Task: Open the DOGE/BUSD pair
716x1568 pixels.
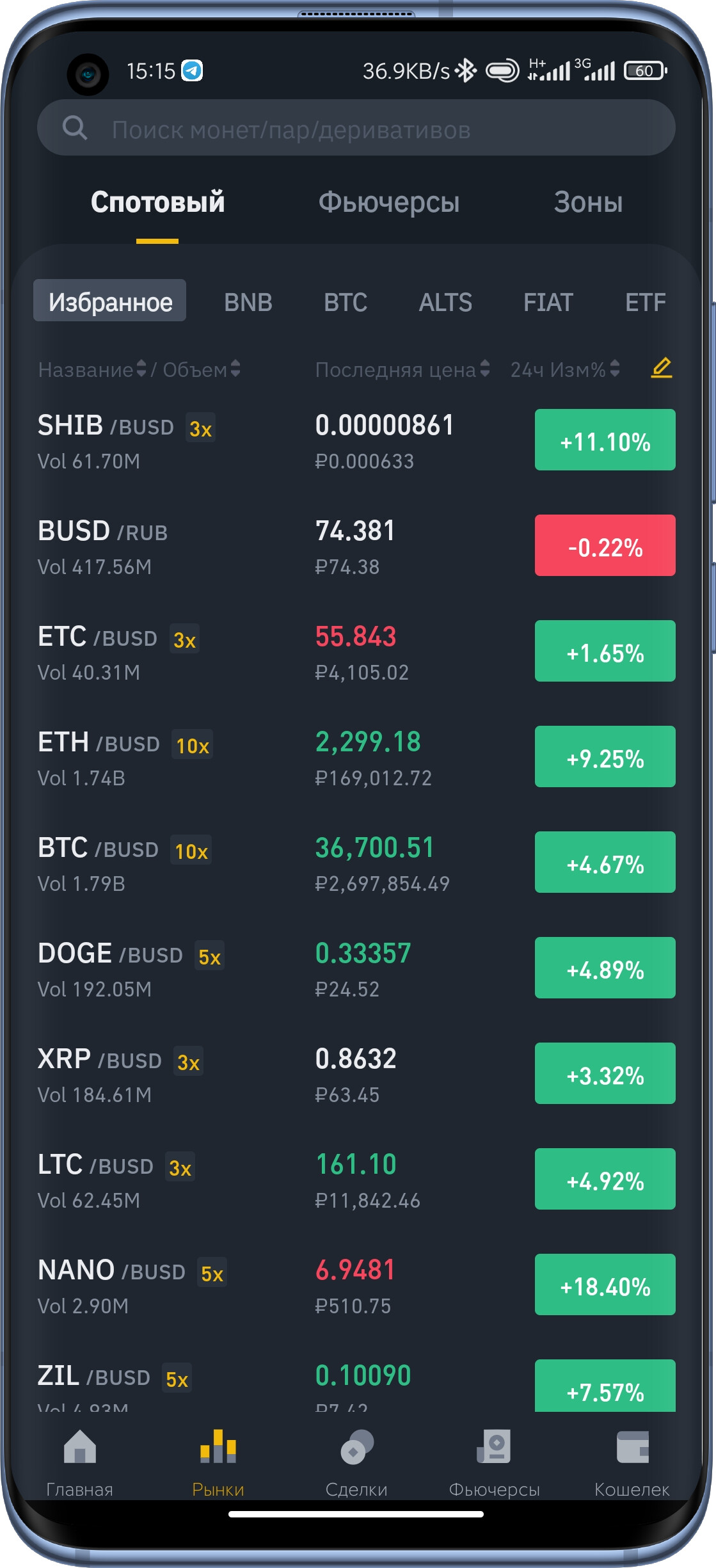Action: [256, 970]
